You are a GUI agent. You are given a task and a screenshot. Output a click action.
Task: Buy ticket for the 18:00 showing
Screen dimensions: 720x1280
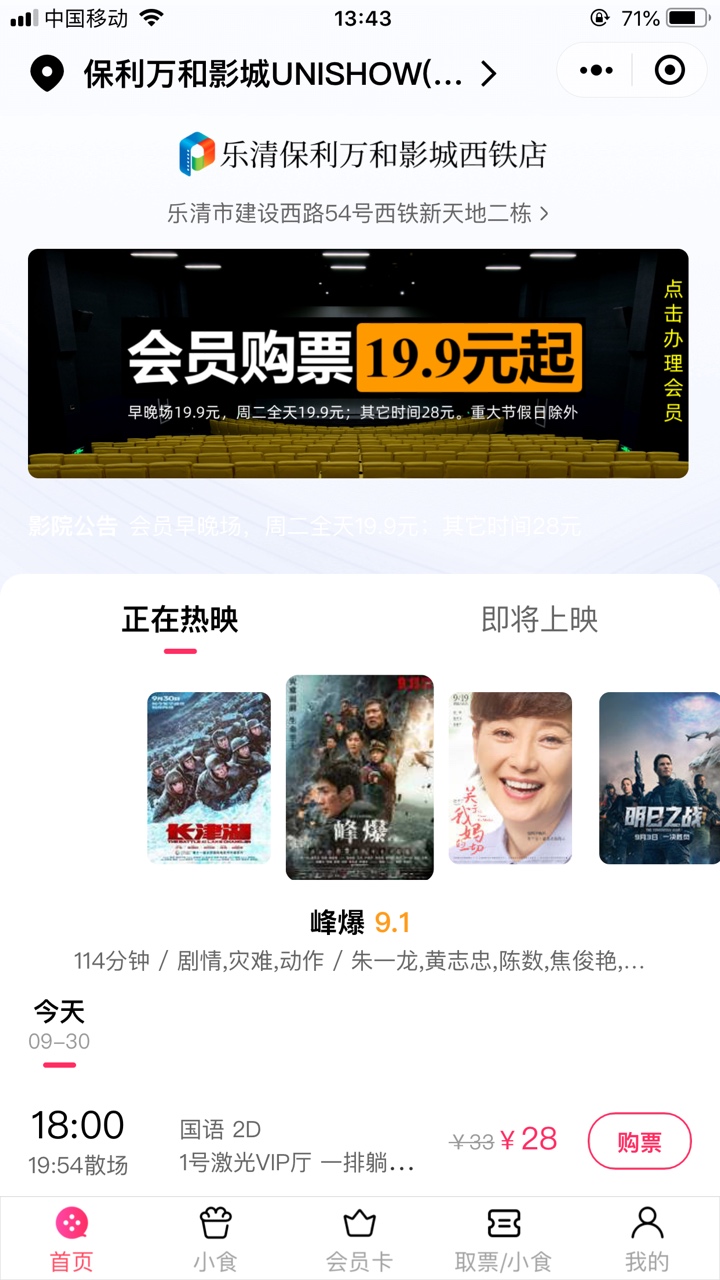point(639,1140)
